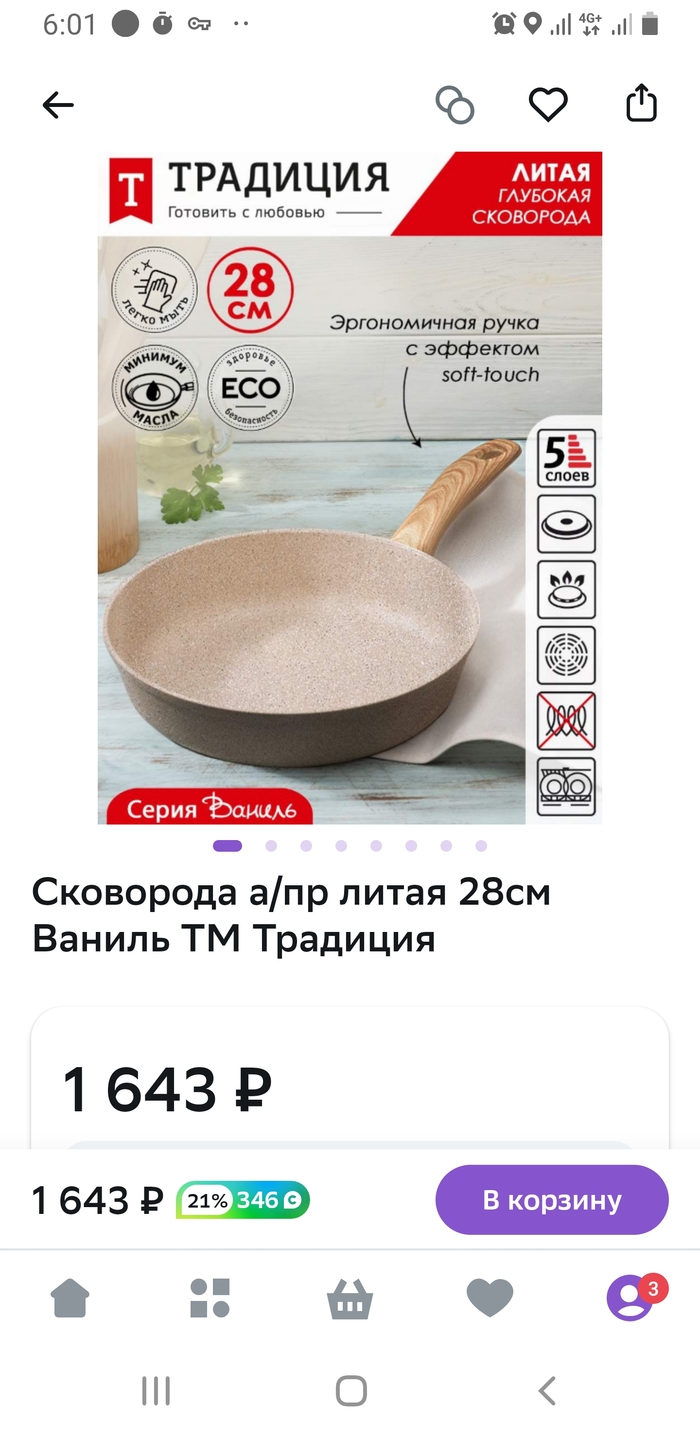Switch to the favorites heart tab
This screenshot has height=1439, width=700.
tap(490, 1298)
